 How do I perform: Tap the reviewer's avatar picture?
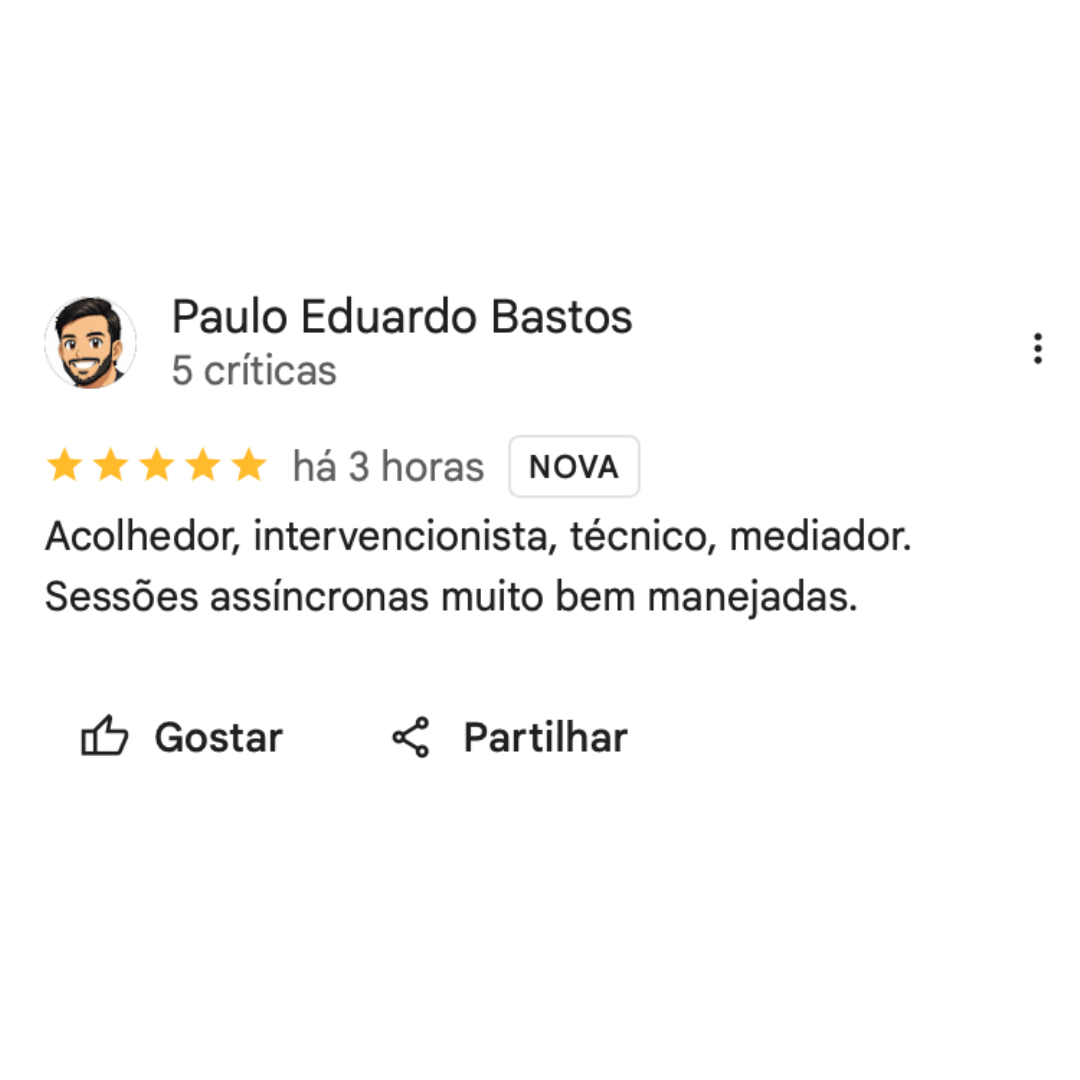[91, 343]
